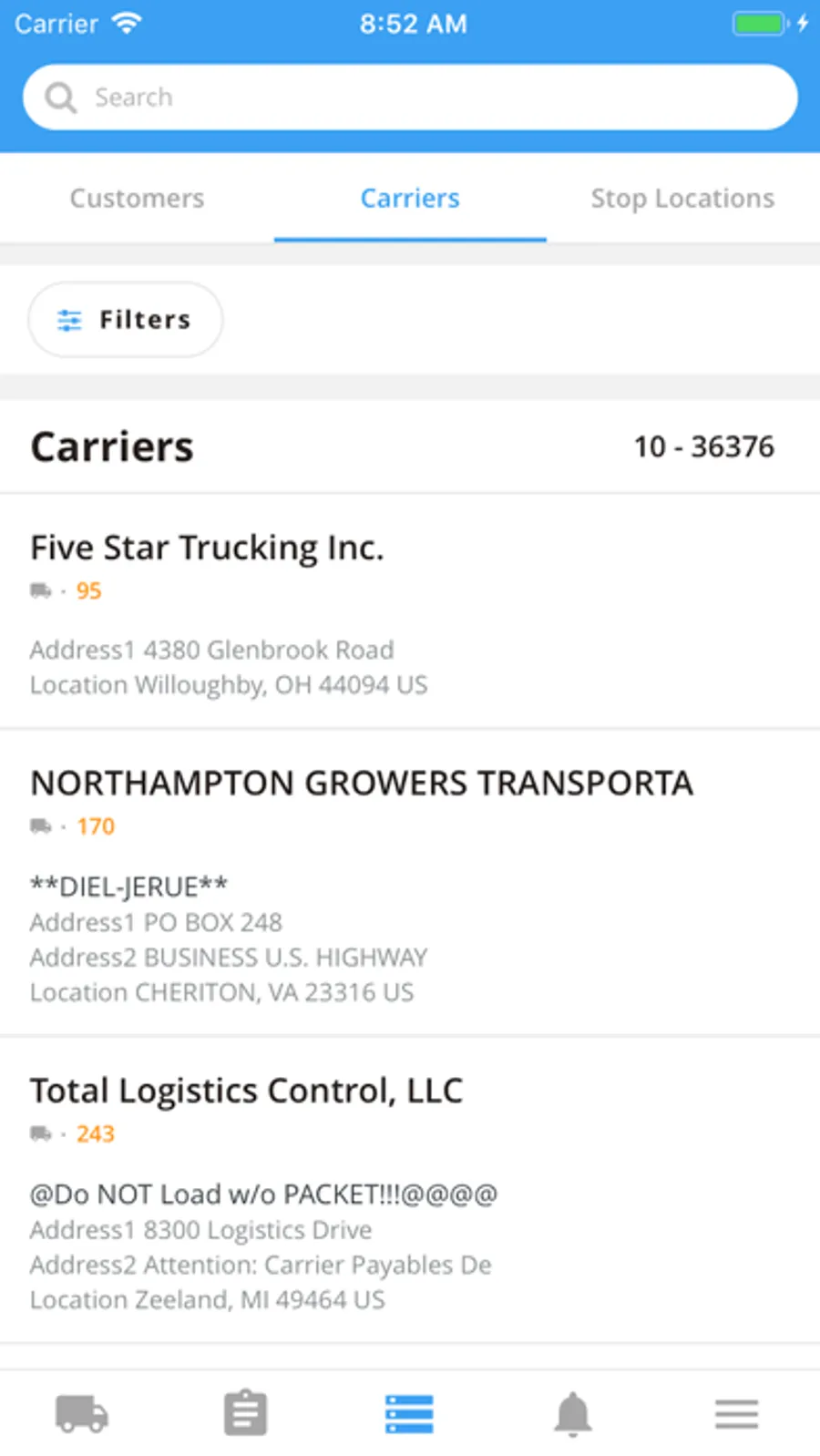The width and height of the screenshot is (820, 1456).
Task: Switch to the Customers tab
Action: [x=137, y=198]
